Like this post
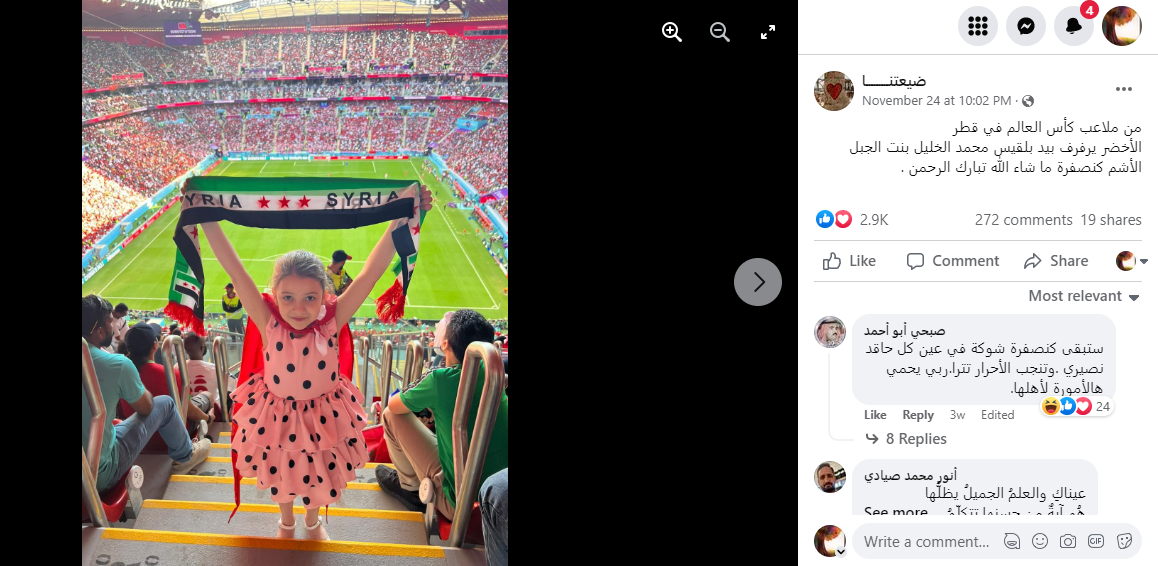This screenshot has height=566, width=1158. click(849, 261)
